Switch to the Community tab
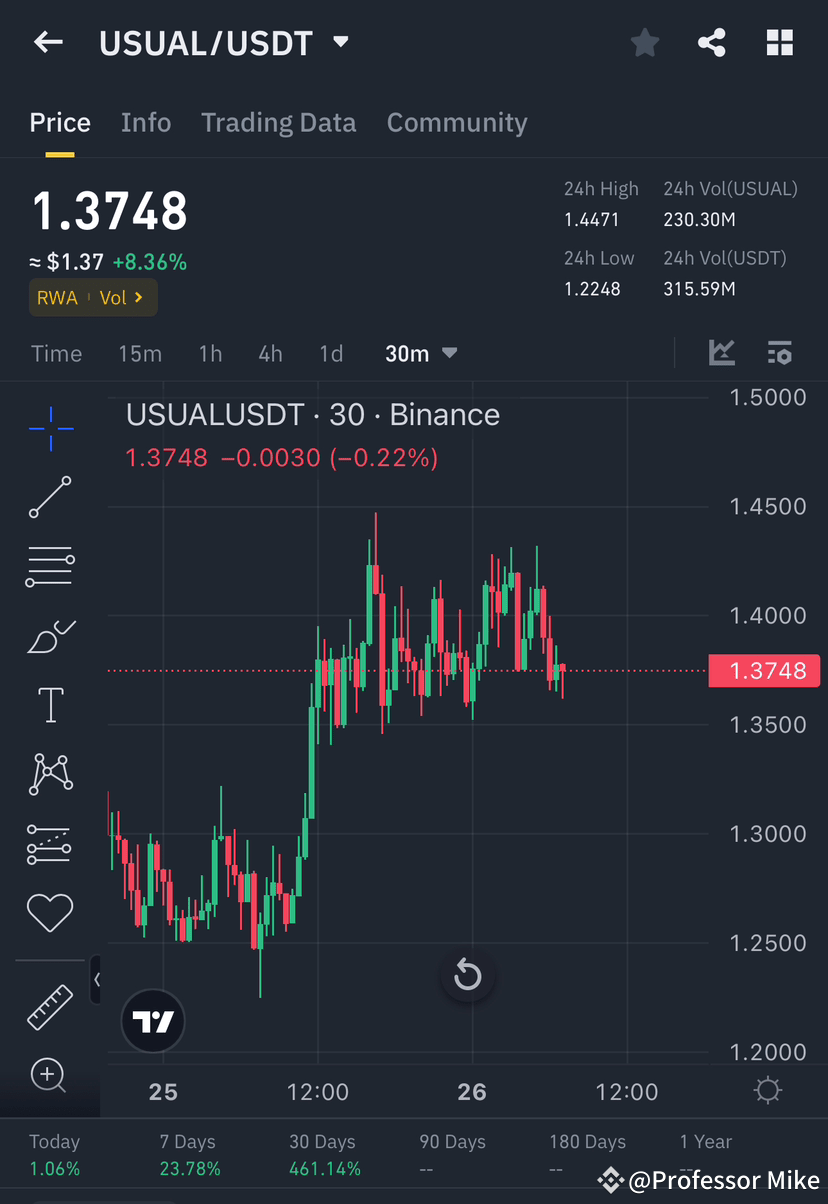 click(456, 122)
